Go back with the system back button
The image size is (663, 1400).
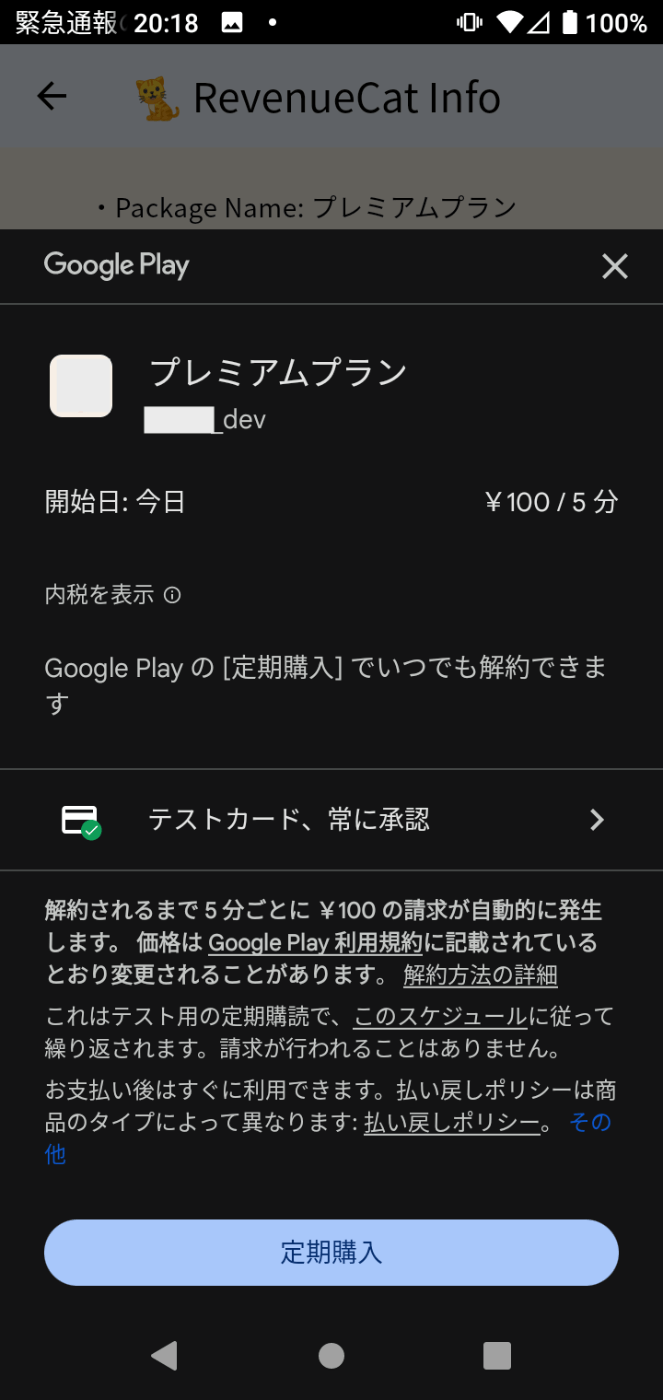(164, 1355)
